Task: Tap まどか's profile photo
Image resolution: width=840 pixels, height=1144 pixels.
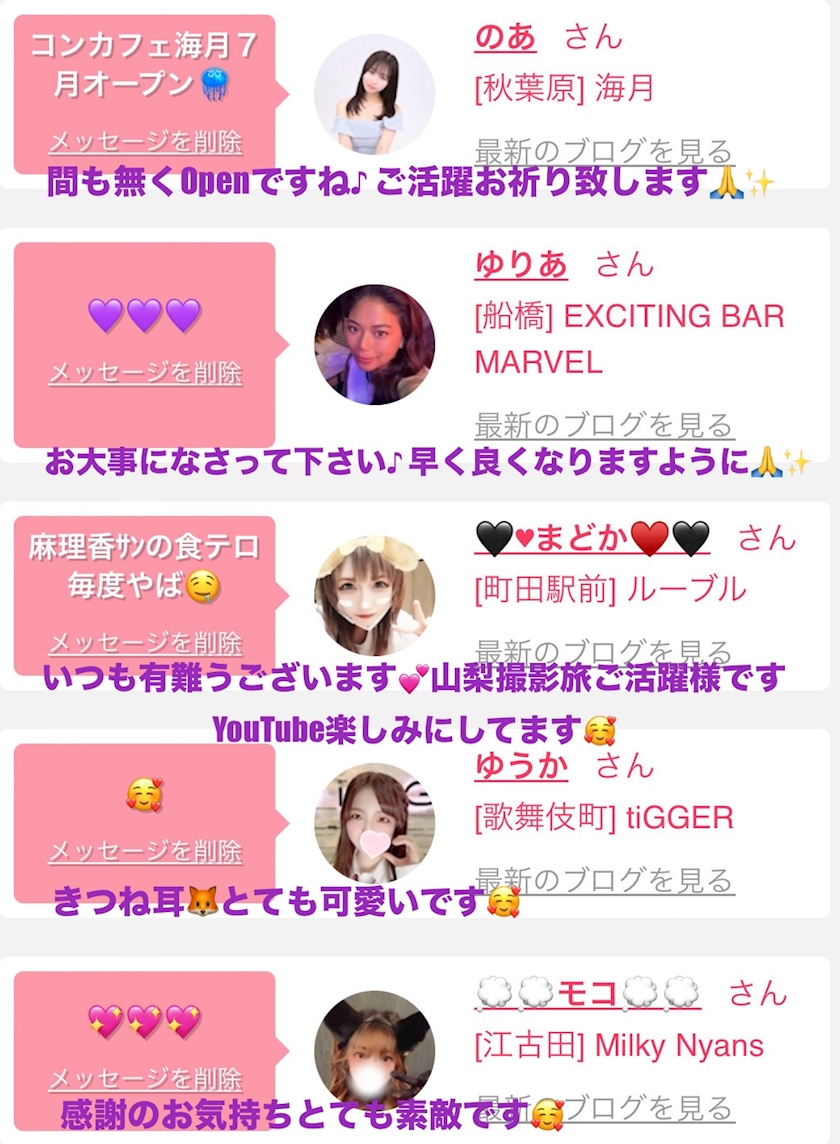Action: click(x=374, y=596)
